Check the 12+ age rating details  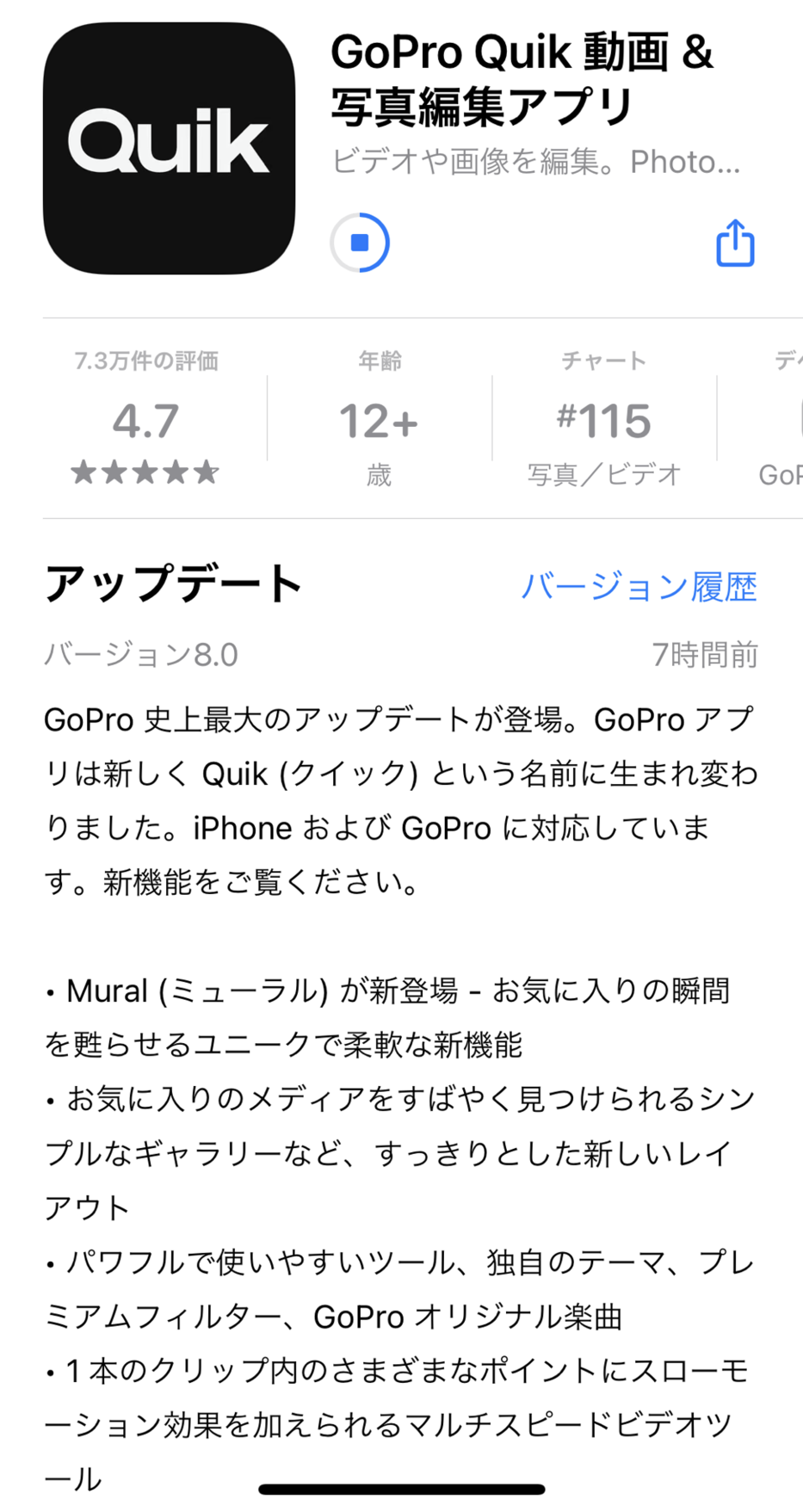pos(380,418)
